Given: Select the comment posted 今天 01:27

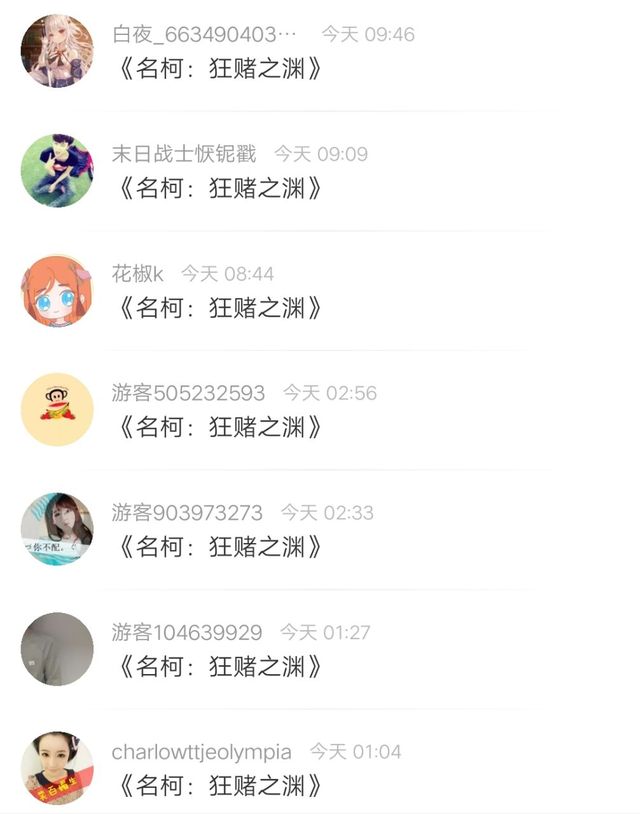Looking at the screenshot, I should (220, 666).
